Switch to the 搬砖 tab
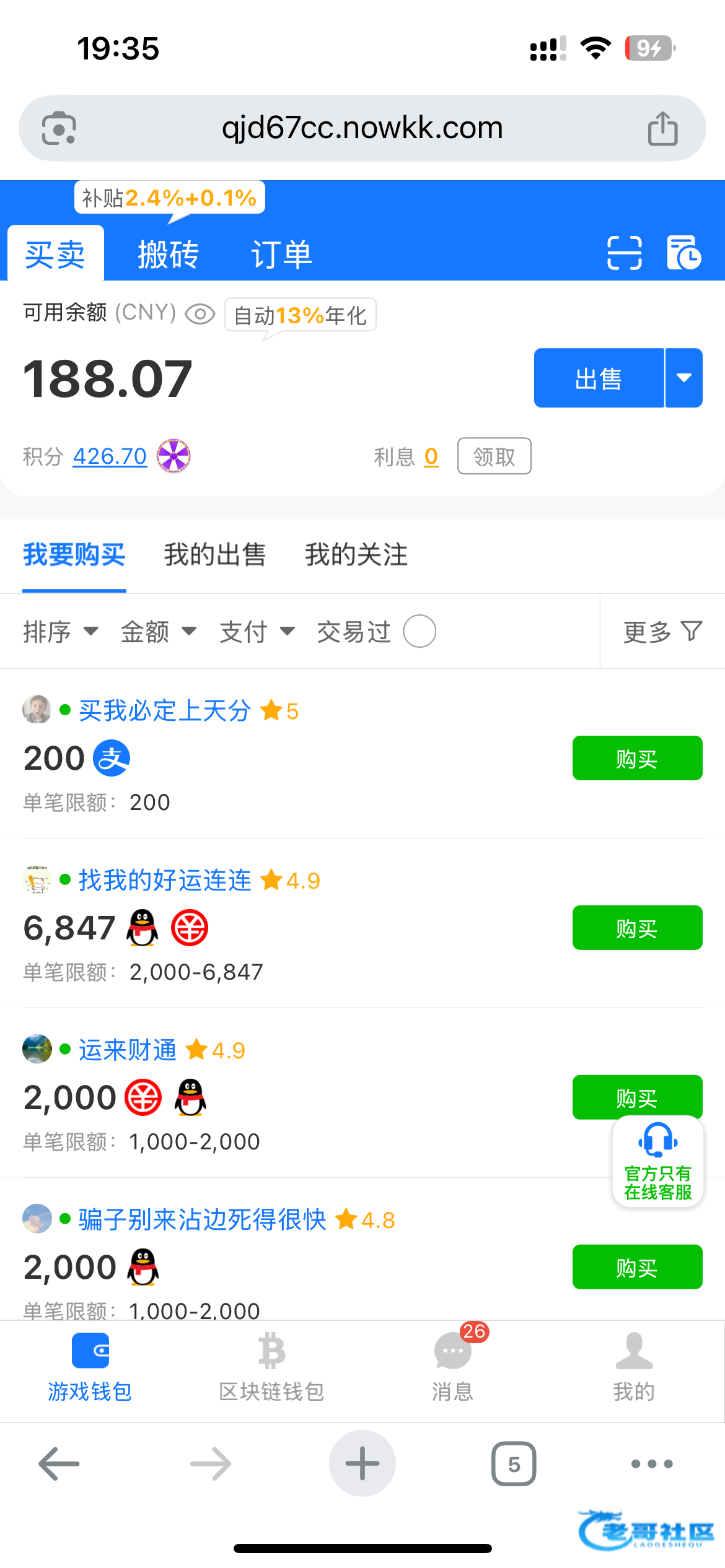This screenshot has height=1568, width=725. (x=168, y=255)
